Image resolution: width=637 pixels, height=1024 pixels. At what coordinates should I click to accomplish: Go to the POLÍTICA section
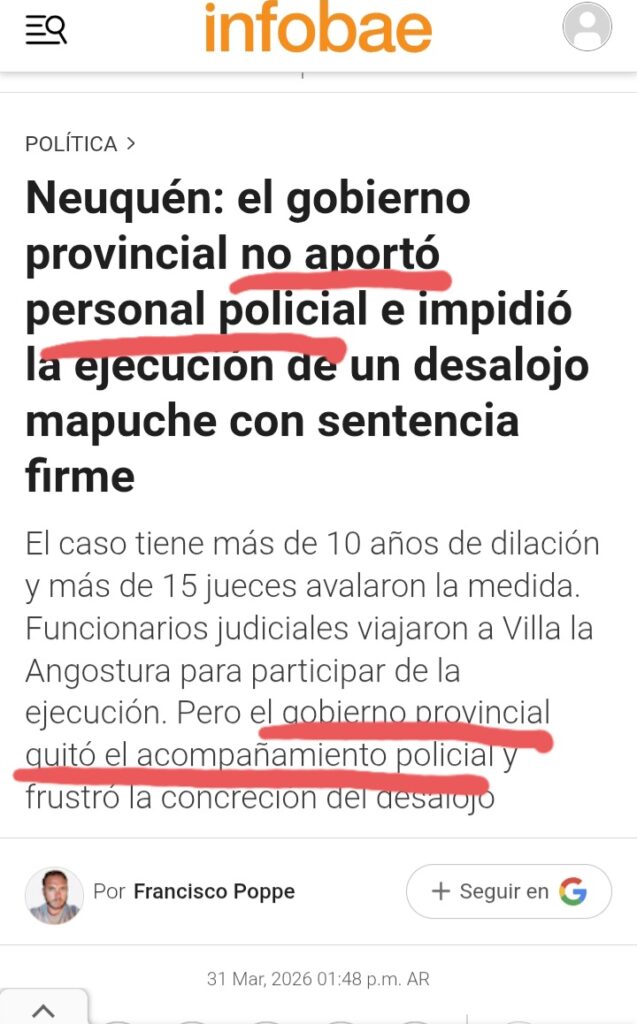[x=71, y=144]
